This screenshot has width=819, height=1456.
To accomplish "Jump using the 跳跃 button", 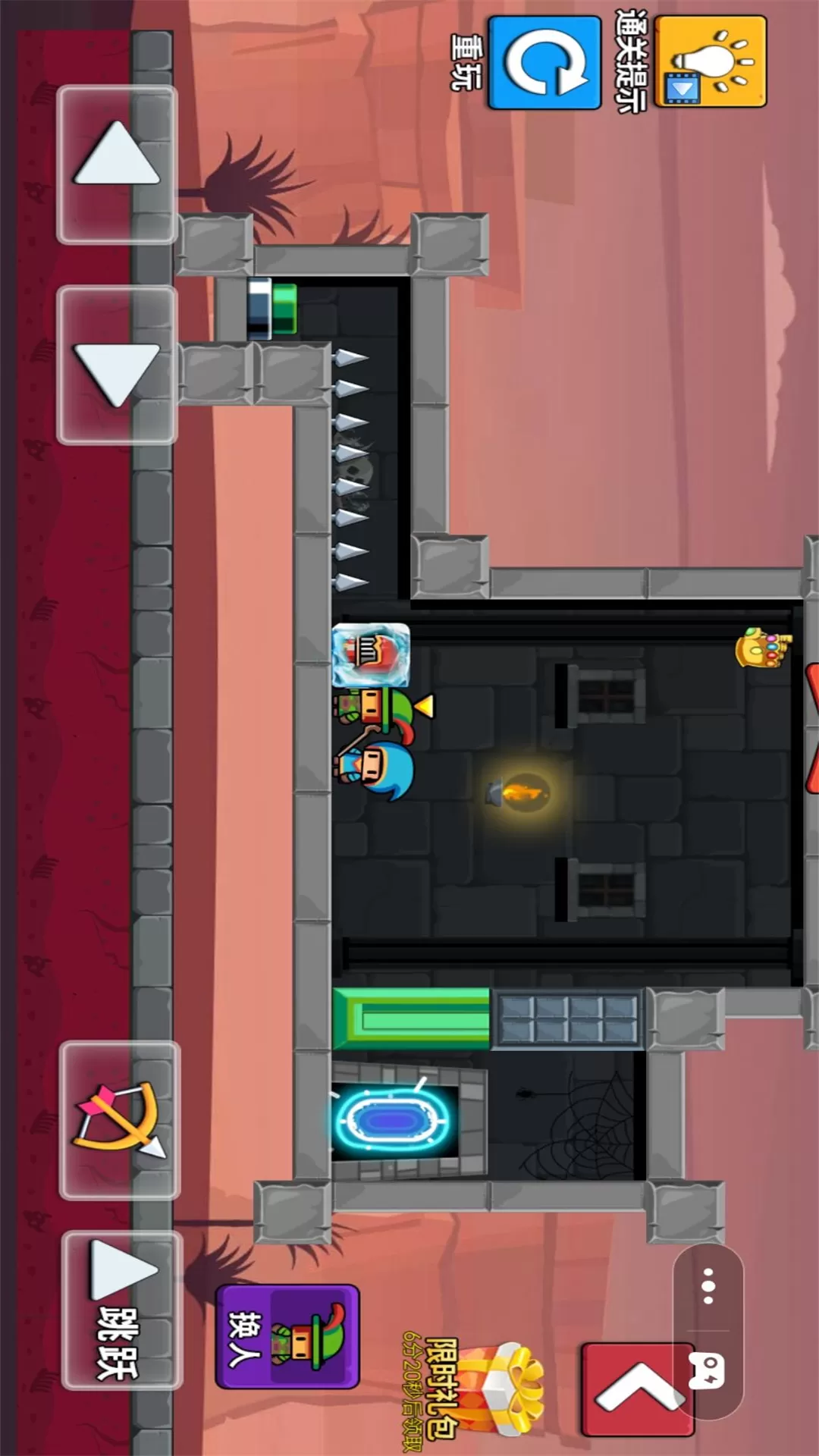I will click(121, 1310).
